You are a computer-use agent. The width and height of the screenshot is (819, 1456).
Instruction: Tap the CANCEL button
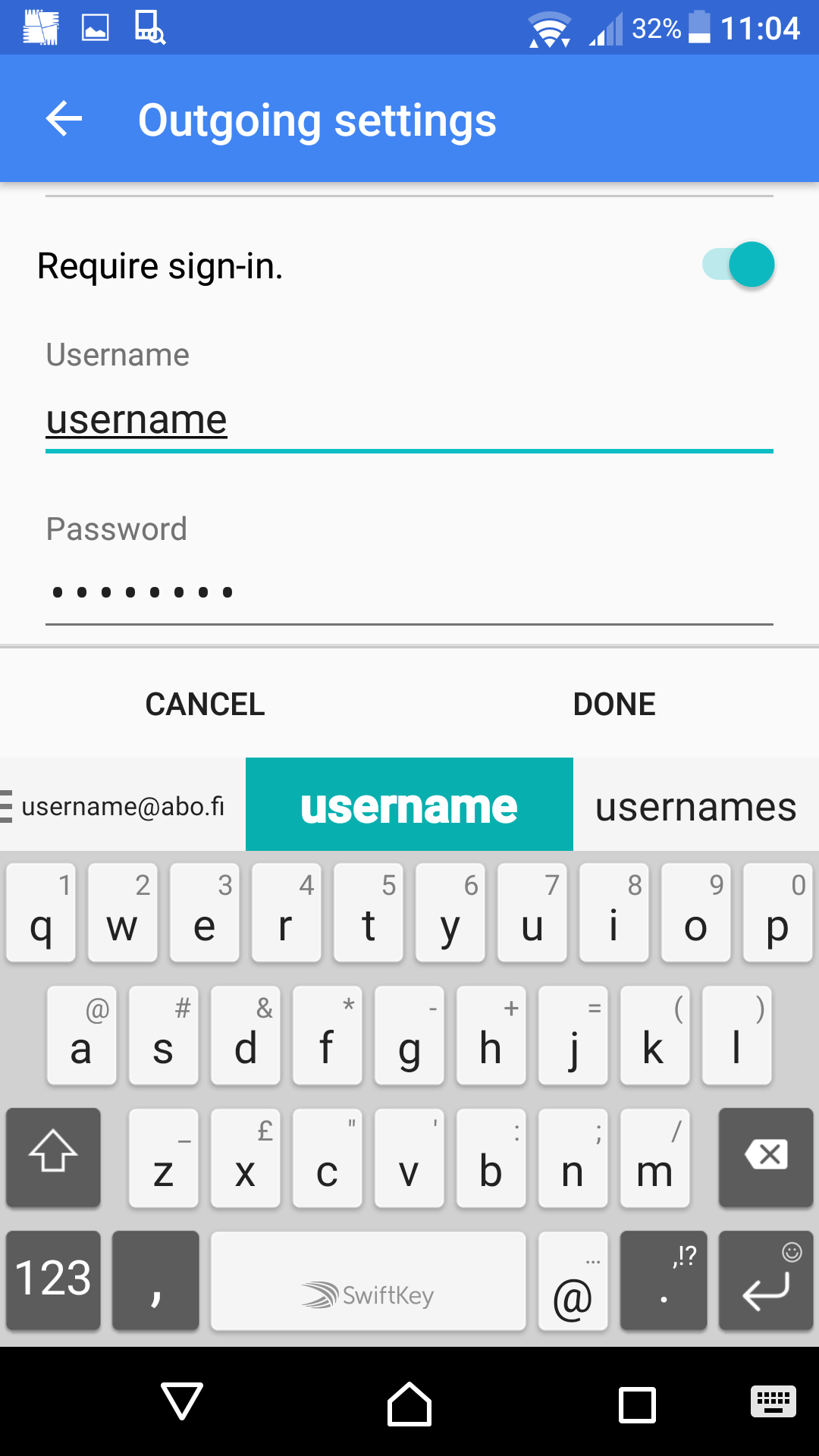pyautogui.click(x=205, y=704)
